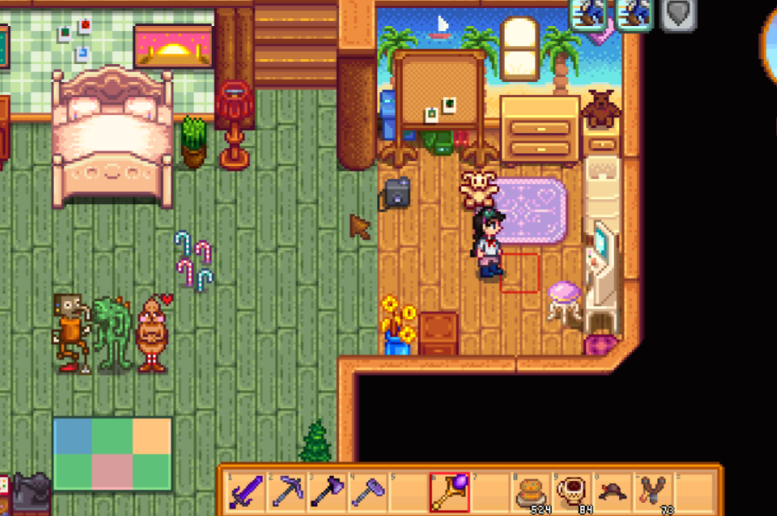Screen dimensions: 777x516
Task: Pick the pancakes stack showing 524
Action: [530, 491]
